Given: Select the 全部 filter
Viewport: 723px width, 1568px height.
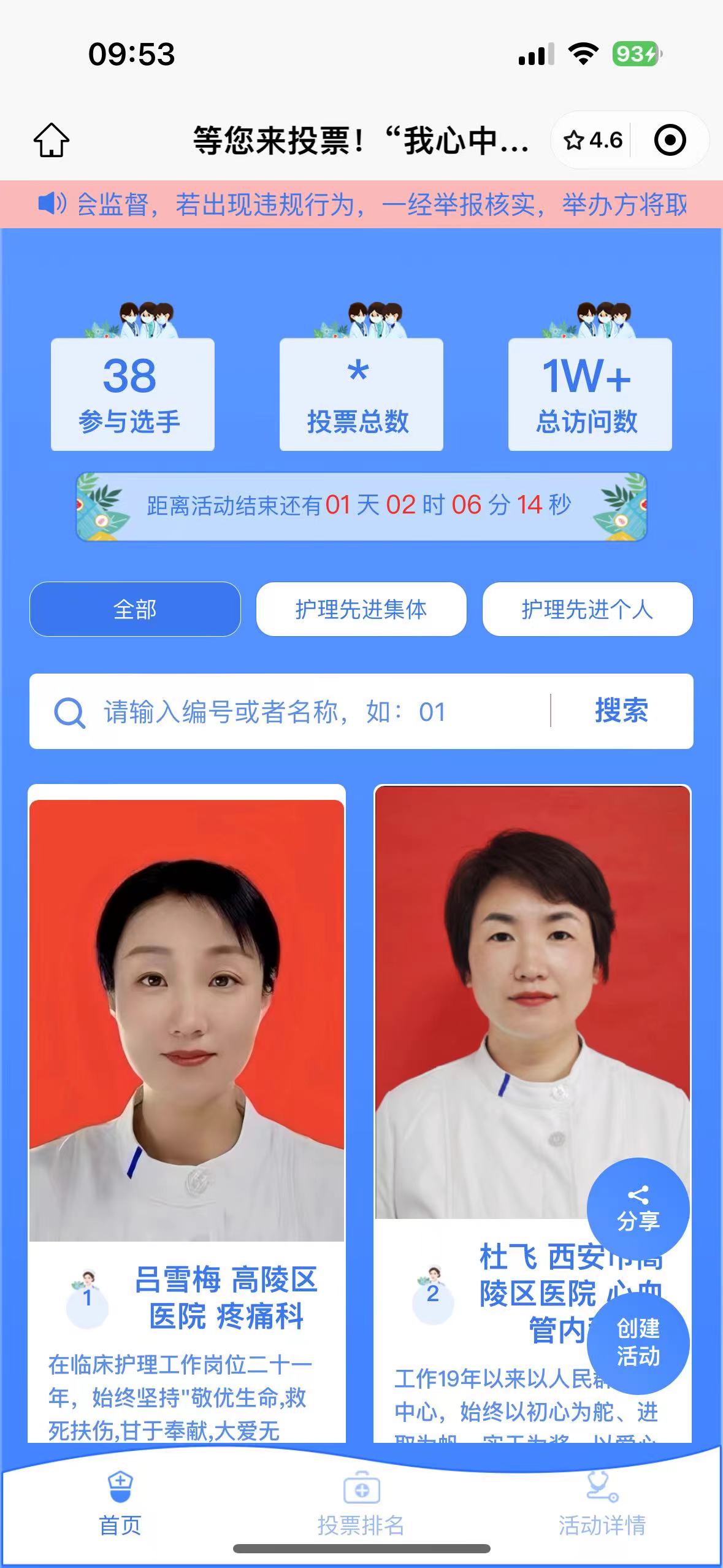Looking at the screenshot, I should 135,609.
